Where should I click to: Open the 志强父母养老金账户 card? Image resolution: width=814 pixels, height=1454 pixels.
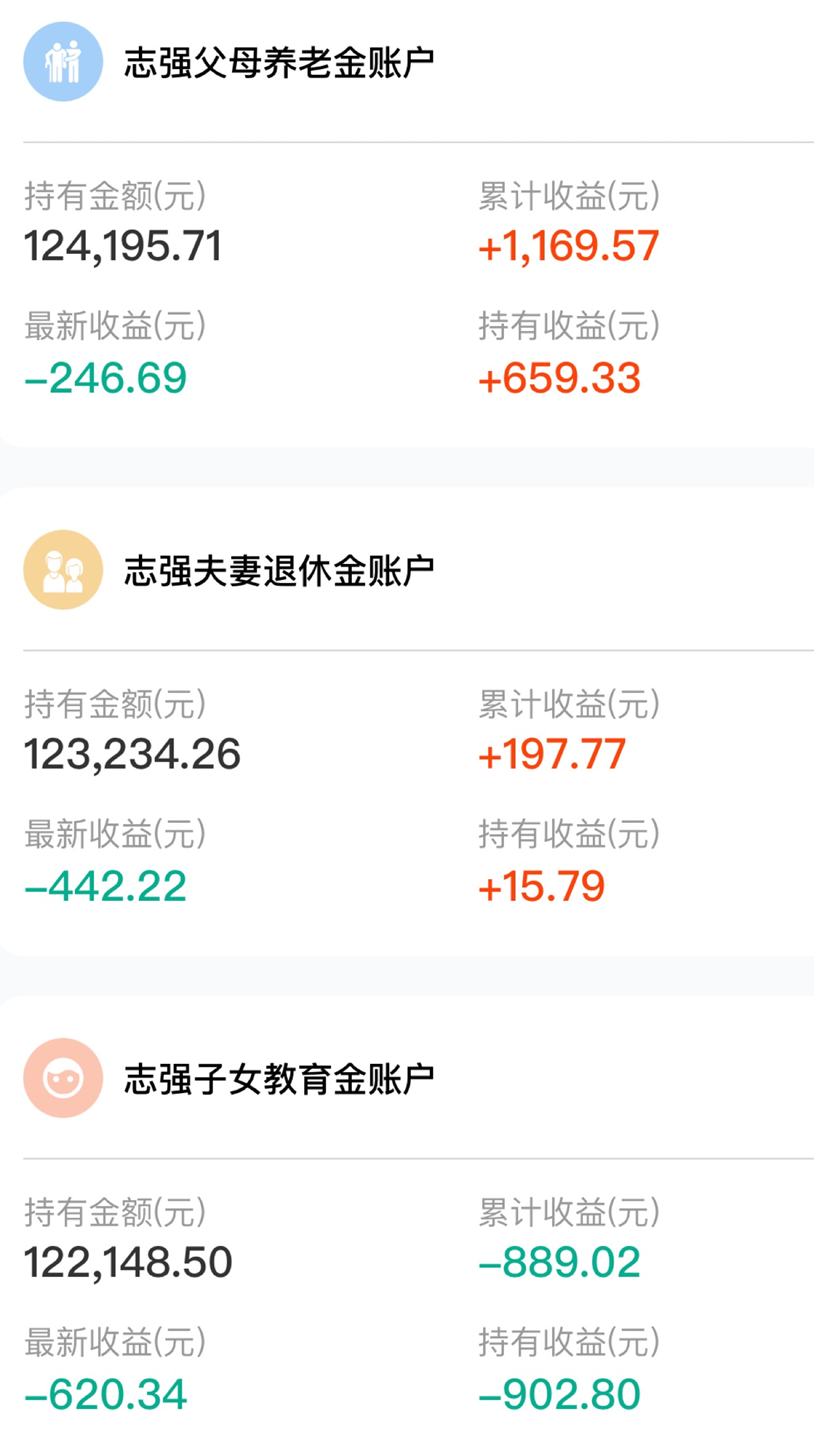point(280,63)
